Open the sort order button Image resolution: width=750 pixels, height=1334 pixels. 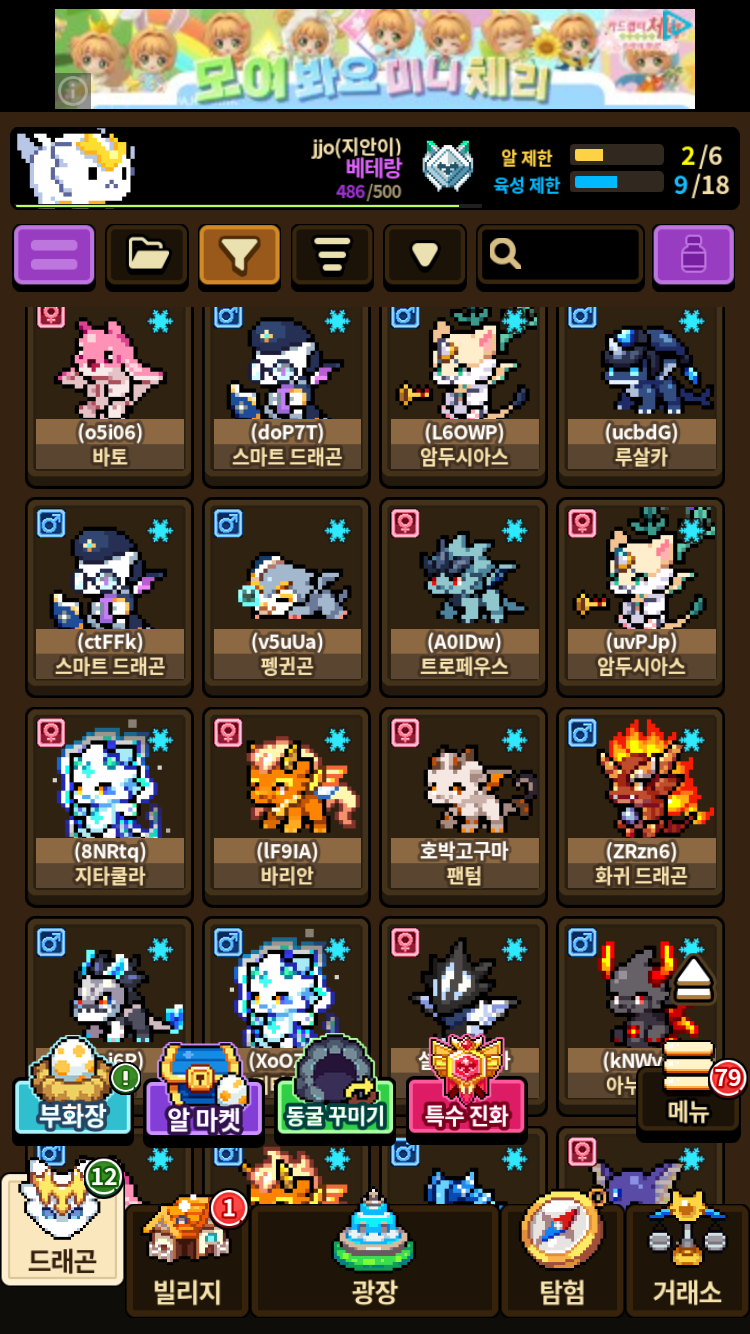pyautogui.click(x=332, y=254)
